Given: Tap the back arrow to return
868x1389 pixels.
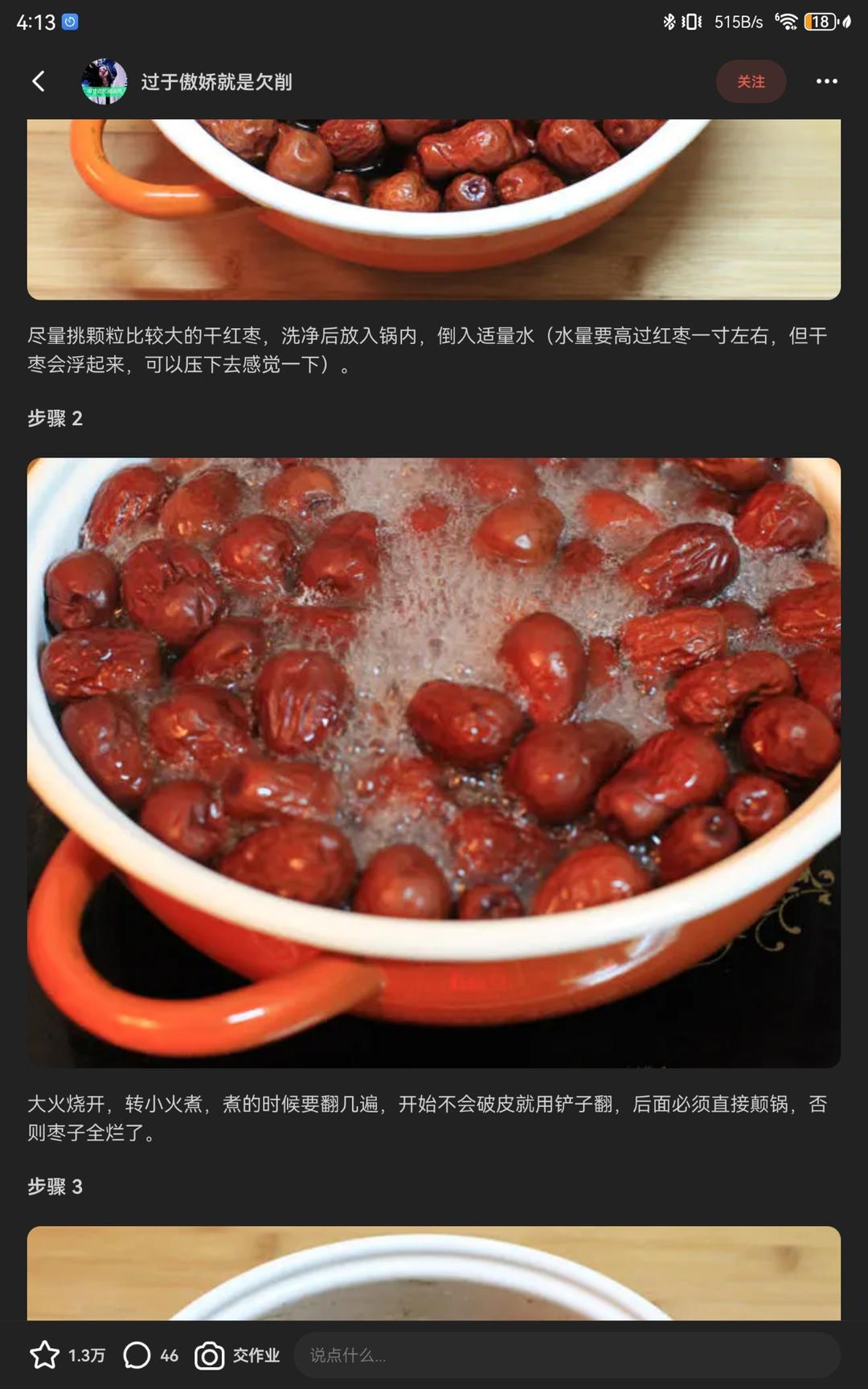Looking at the screenshot, I should pyautogui.click(x=38, y=81).
